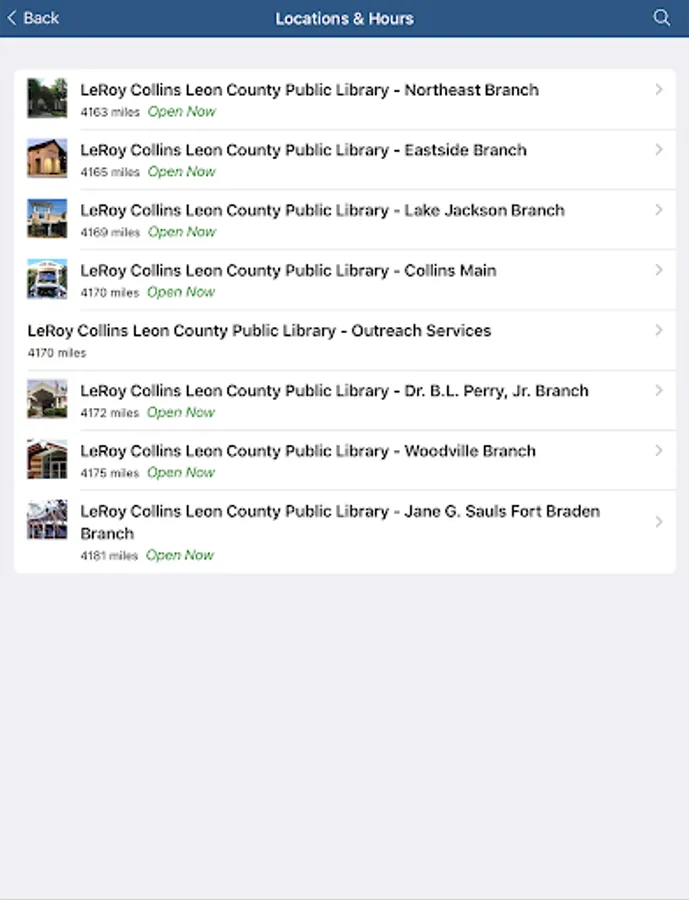Image resolution: width=689 pixels, height=900 pixels.
Task: Open the search magnifier icon
Action: pyautogui.click(x=661, y=18)
